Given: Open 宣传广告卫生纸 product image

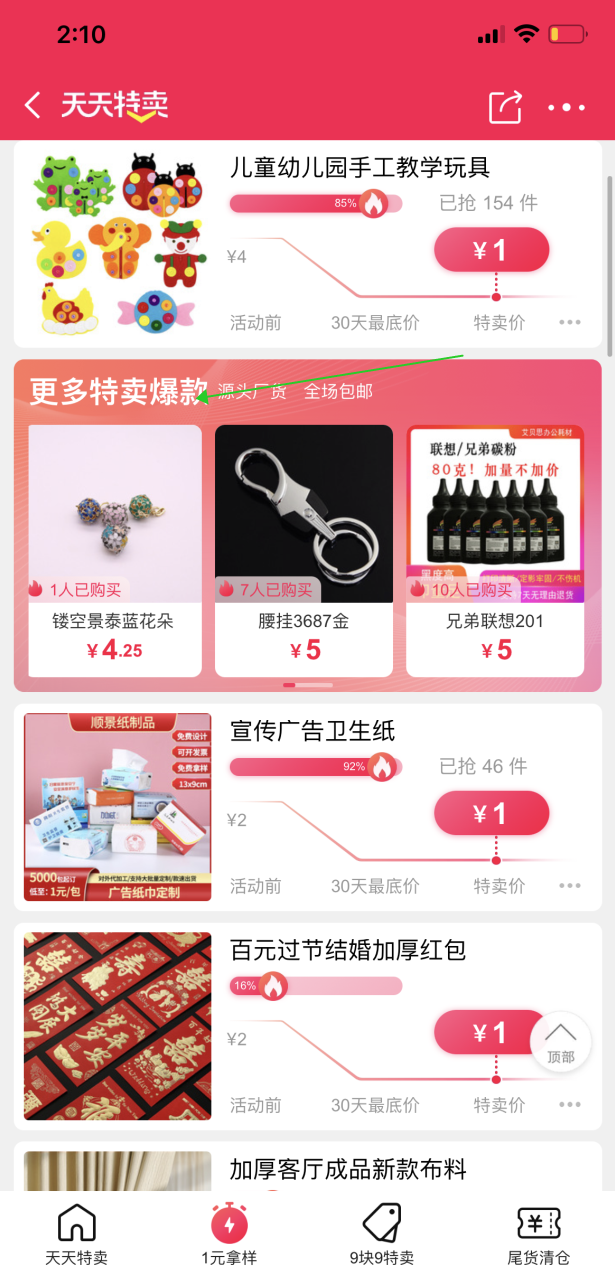Looking at the screenshot, I should (x=118, y=806).
